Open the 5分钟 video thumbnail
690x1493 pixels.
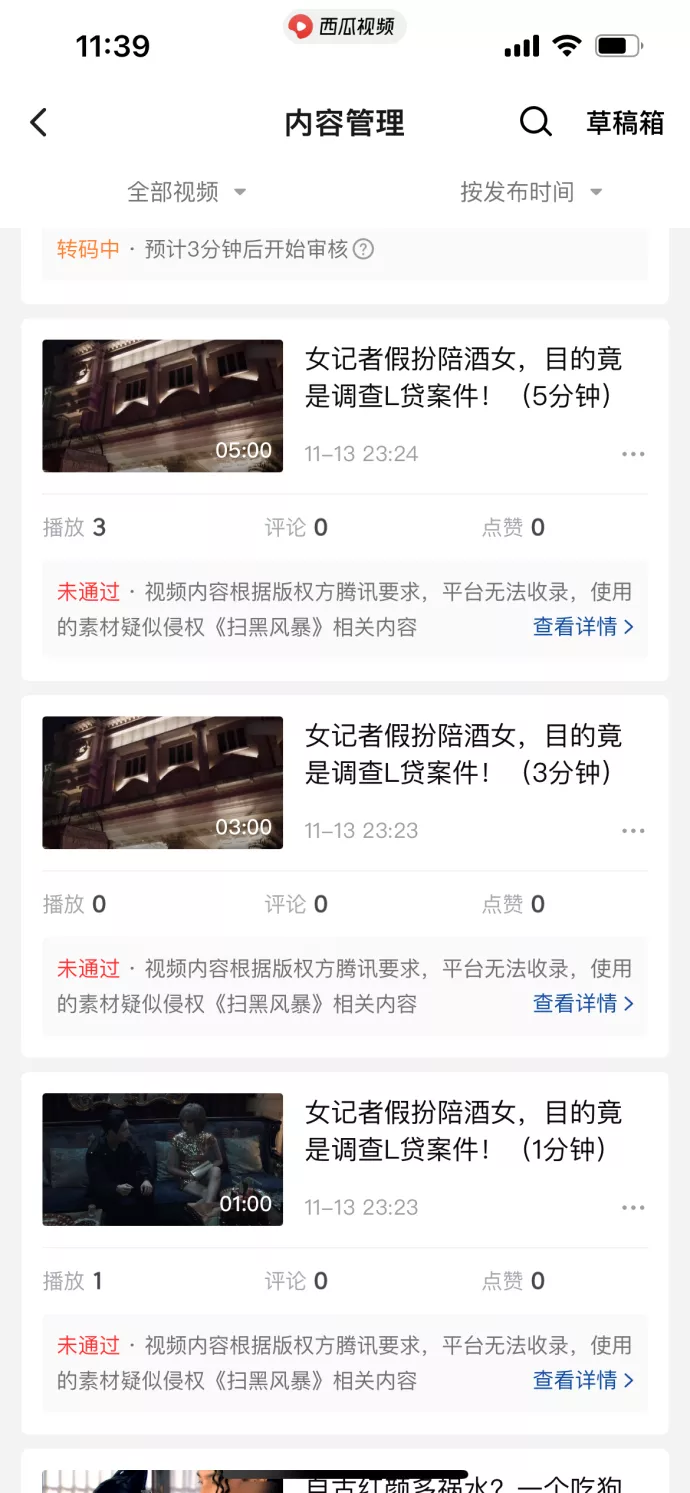pos(162,406)
